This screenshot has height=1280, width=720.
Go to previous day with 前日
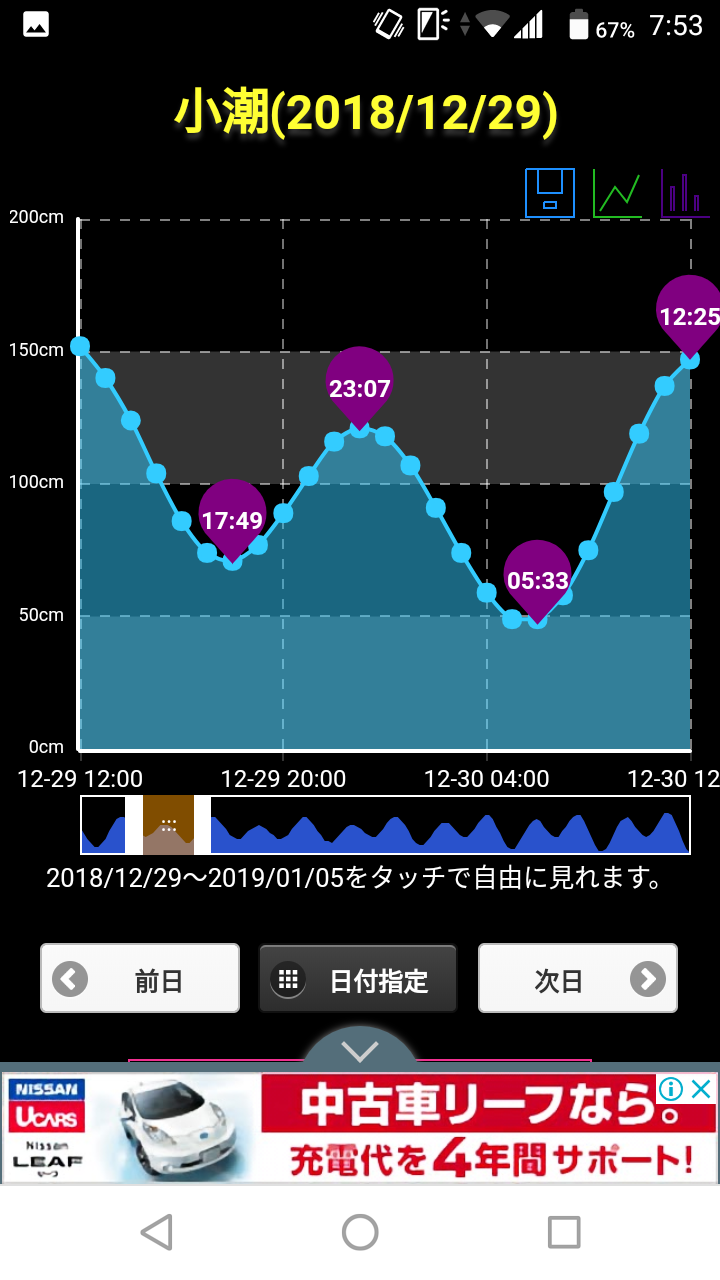pyautogui.click(x=140, y=979)
